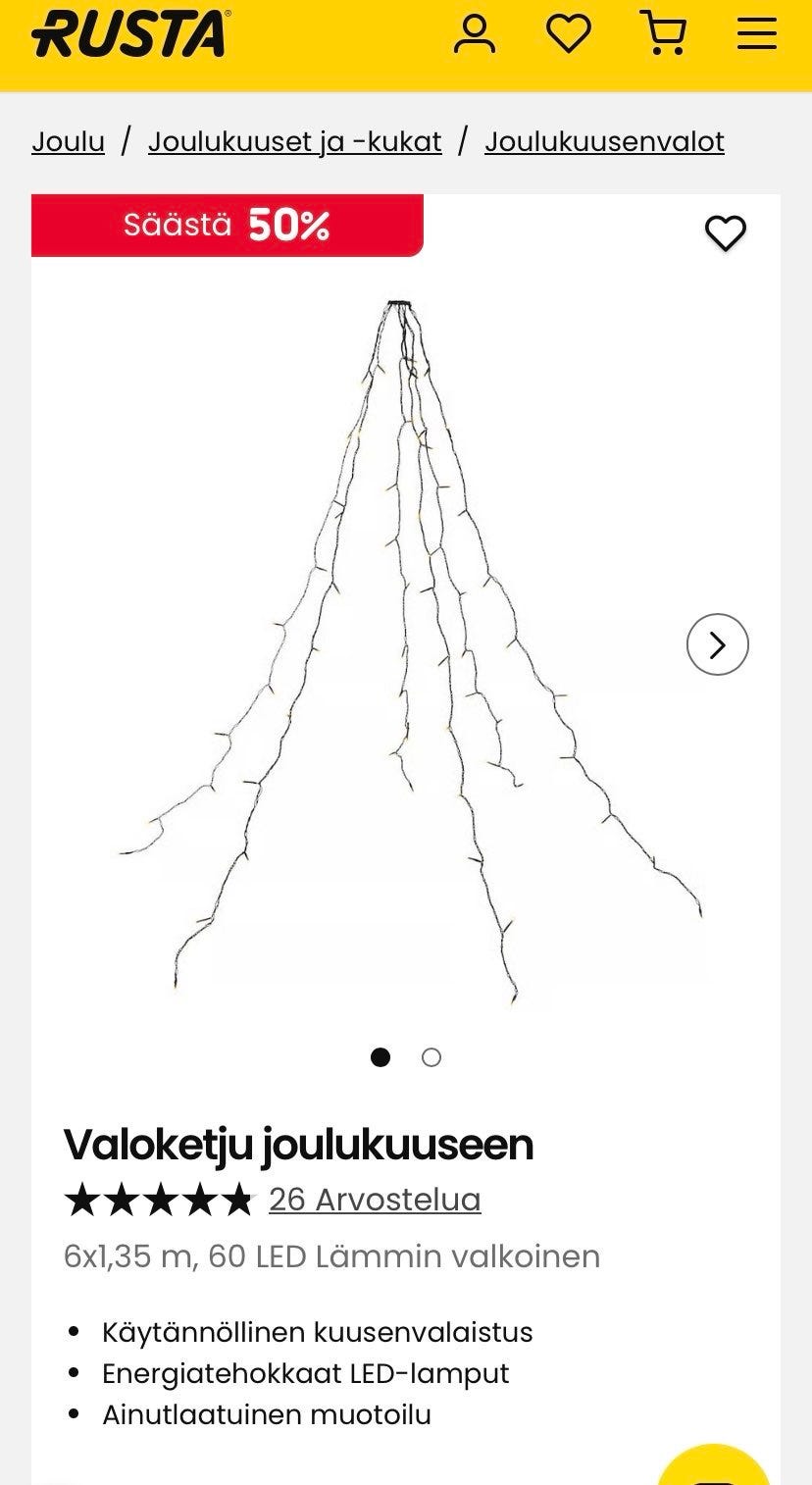Click the active slide indicator dot

tap(382, 1058)
